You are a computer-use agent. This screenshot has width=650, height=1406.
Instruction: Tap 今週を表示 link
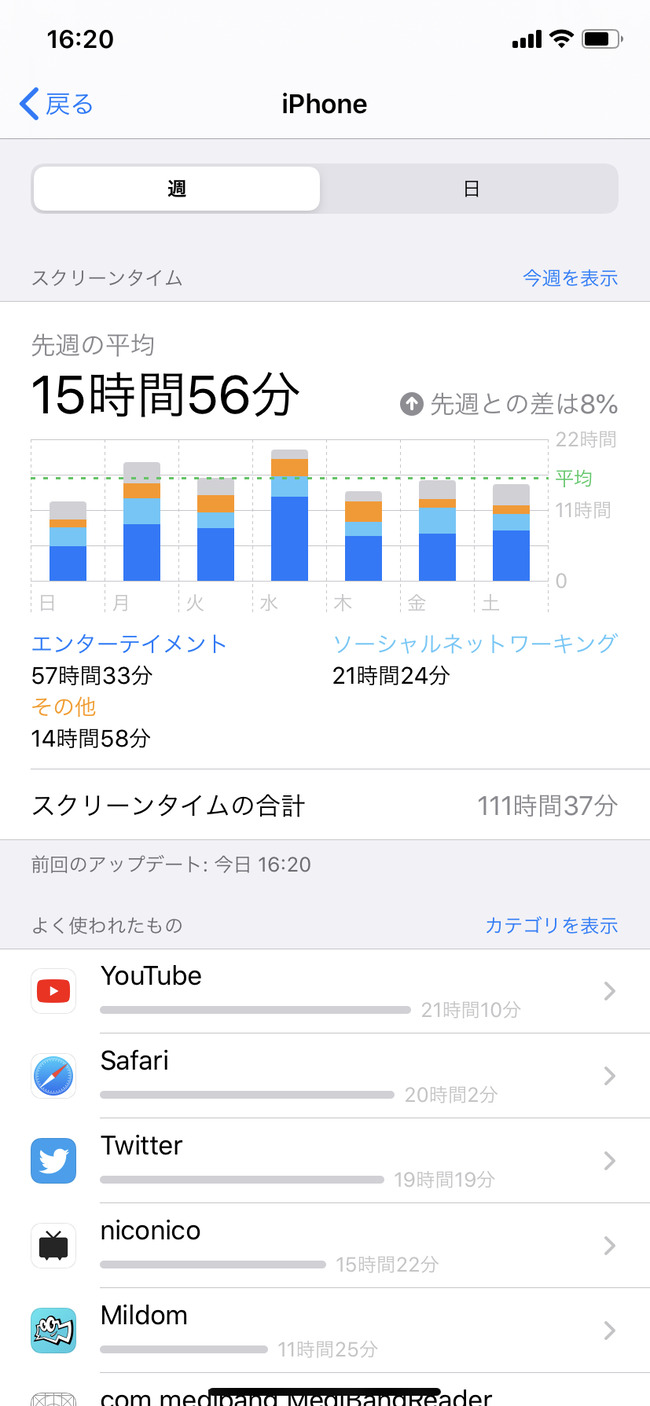pyautogui.click(x=570, y=278)
